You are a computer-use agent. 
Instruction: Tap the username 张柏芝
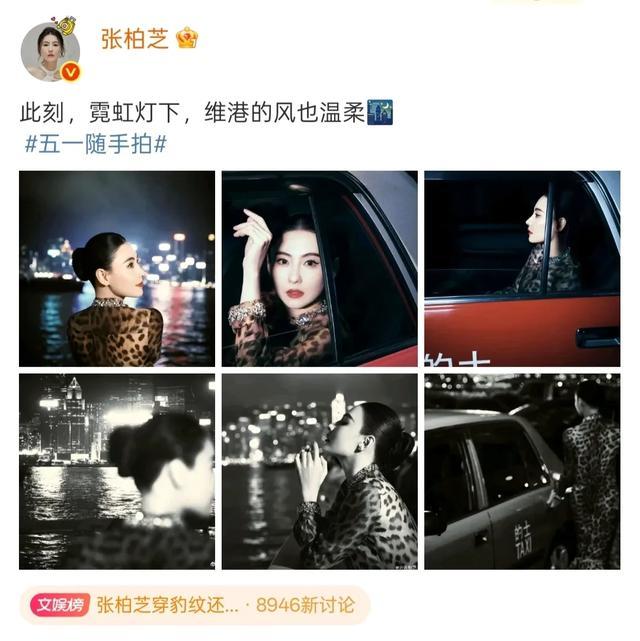coord(134,38)
